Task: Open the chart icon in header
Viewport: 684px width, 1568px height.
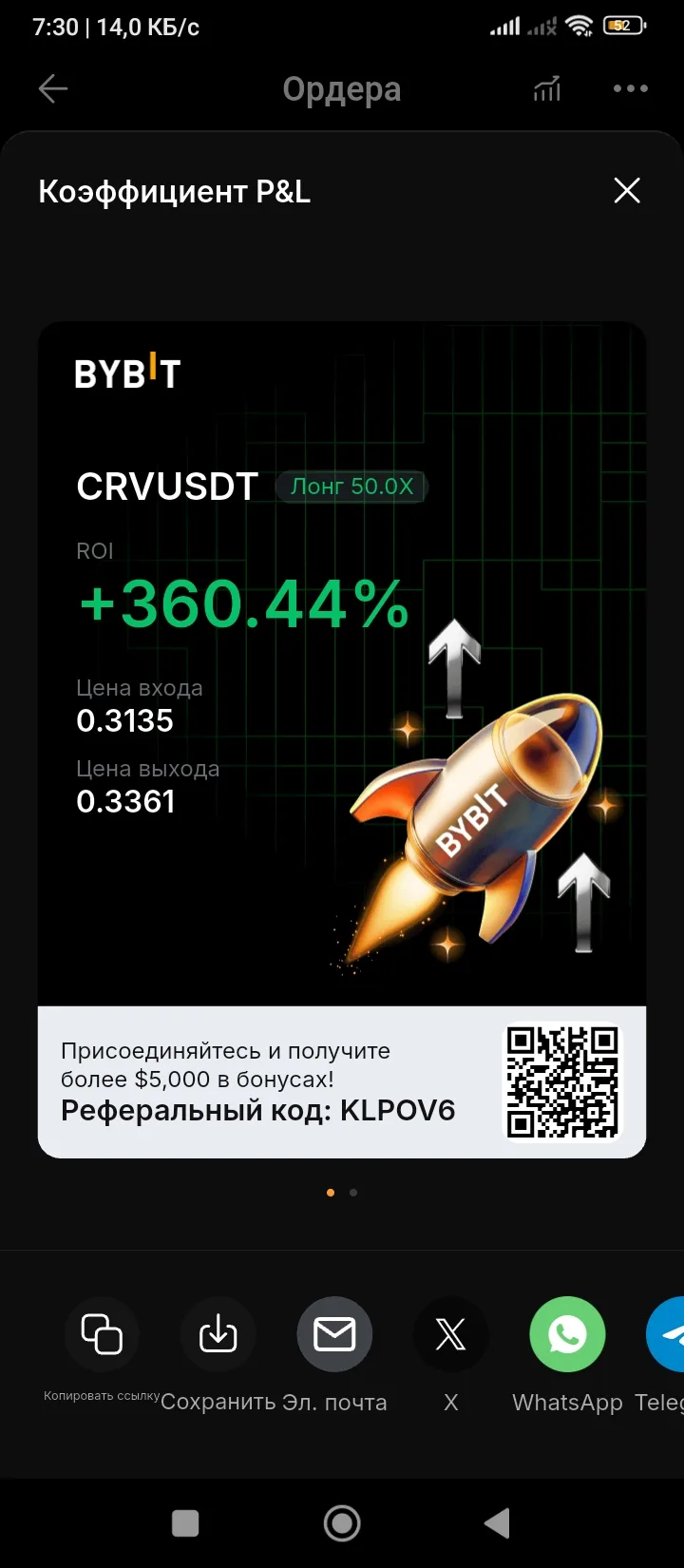Action: pos(547,89)
